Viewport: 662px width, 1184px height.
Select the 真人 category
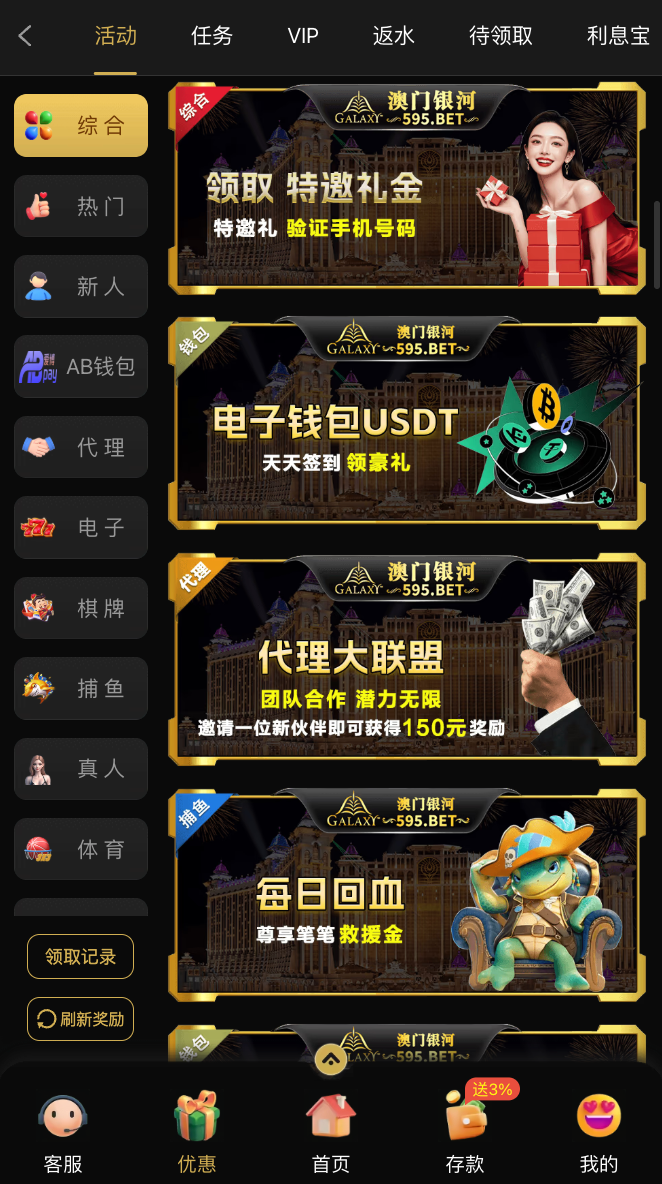pyautogui.click(x=81, y=768)
